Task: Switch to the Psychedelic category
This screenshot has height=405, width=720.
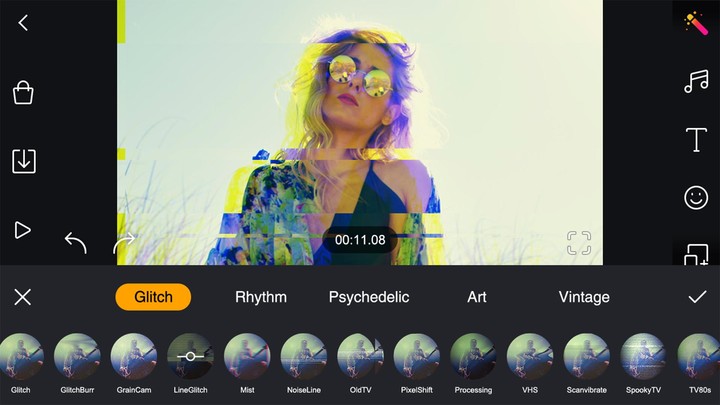Action: [369, 297]
